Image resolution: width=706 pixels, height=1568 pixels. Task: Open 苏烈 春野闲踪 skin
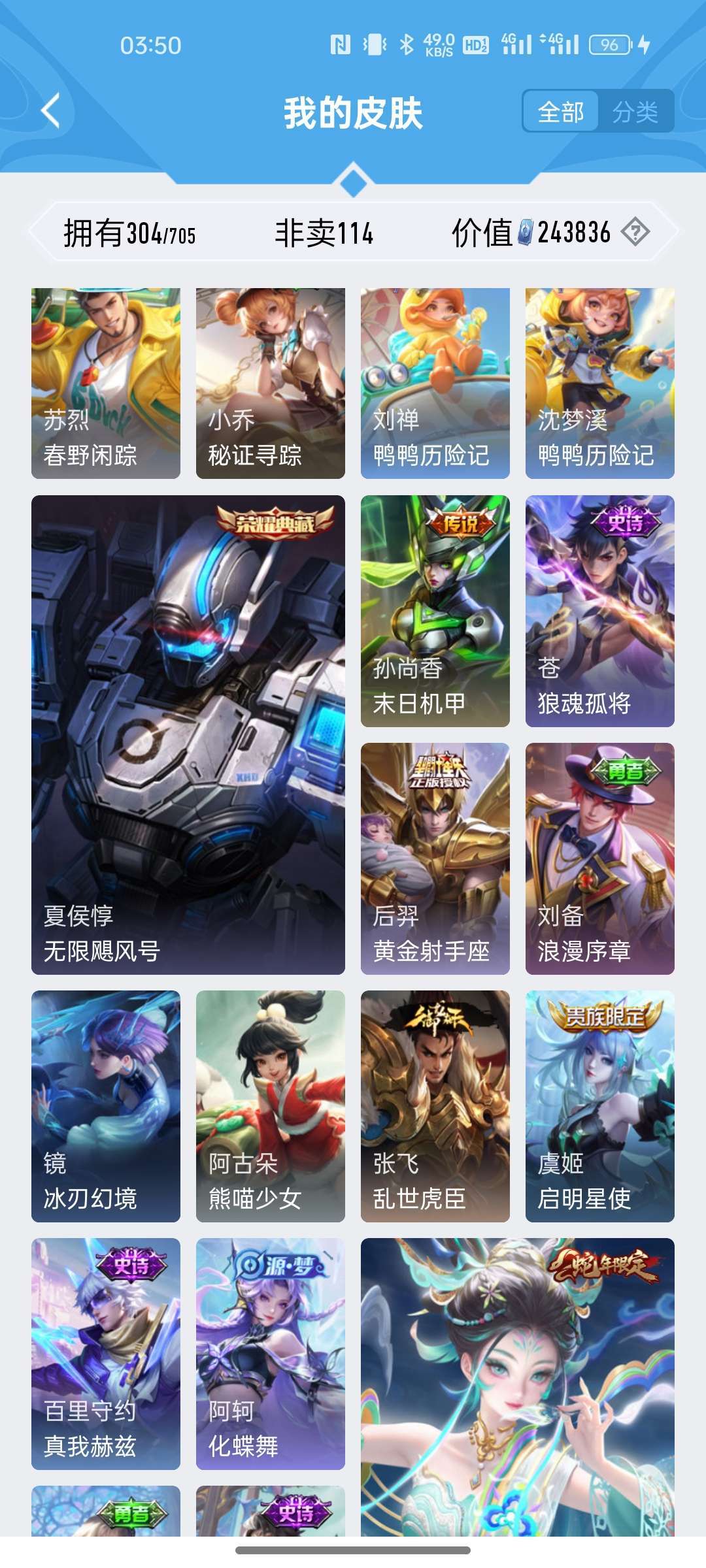click(106, 383)
